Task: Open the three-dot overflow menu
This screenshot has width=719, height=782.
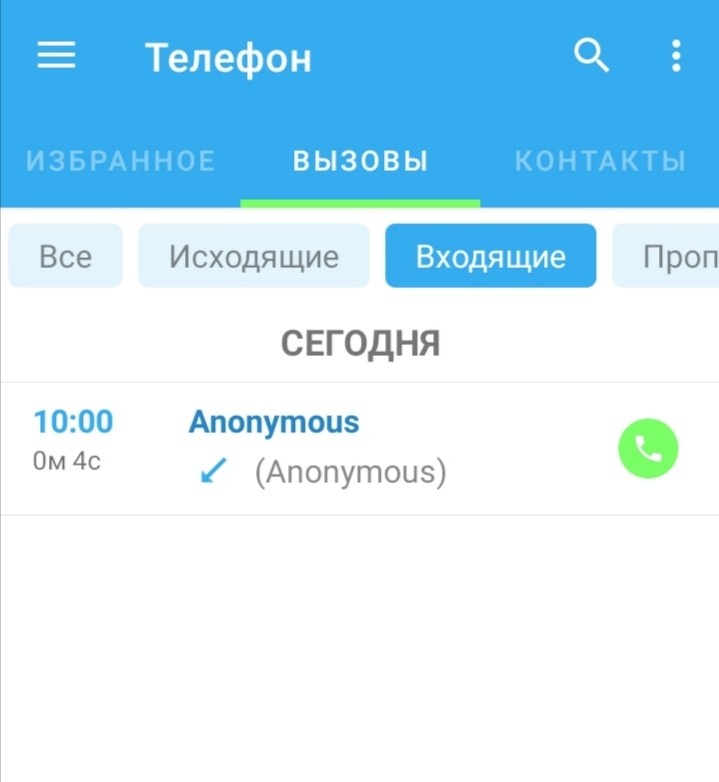Action: coord(677,56)
